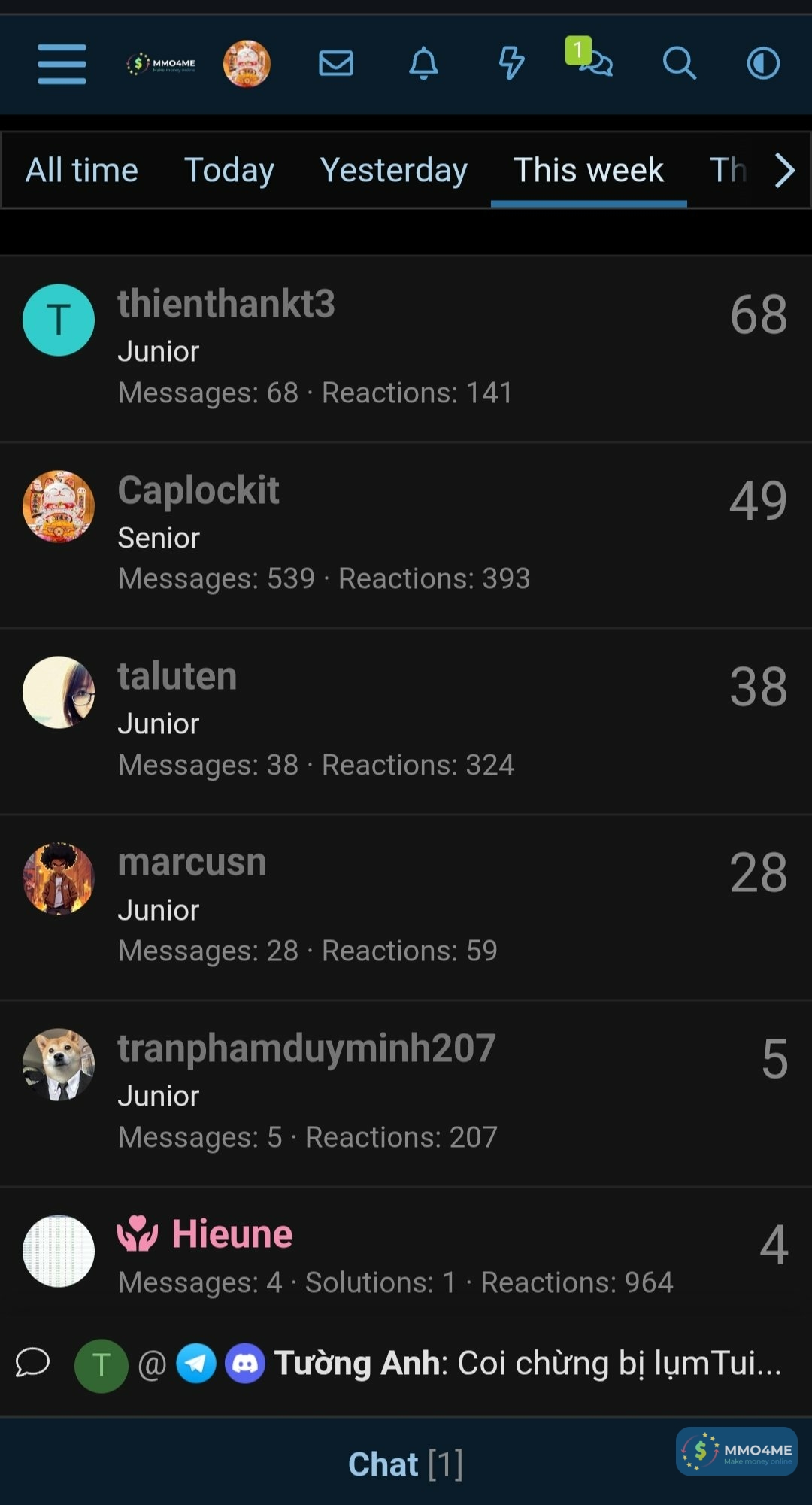Open taluten's member profile
The width and height of the screenshot is (812, 1505).
(177, 676)
